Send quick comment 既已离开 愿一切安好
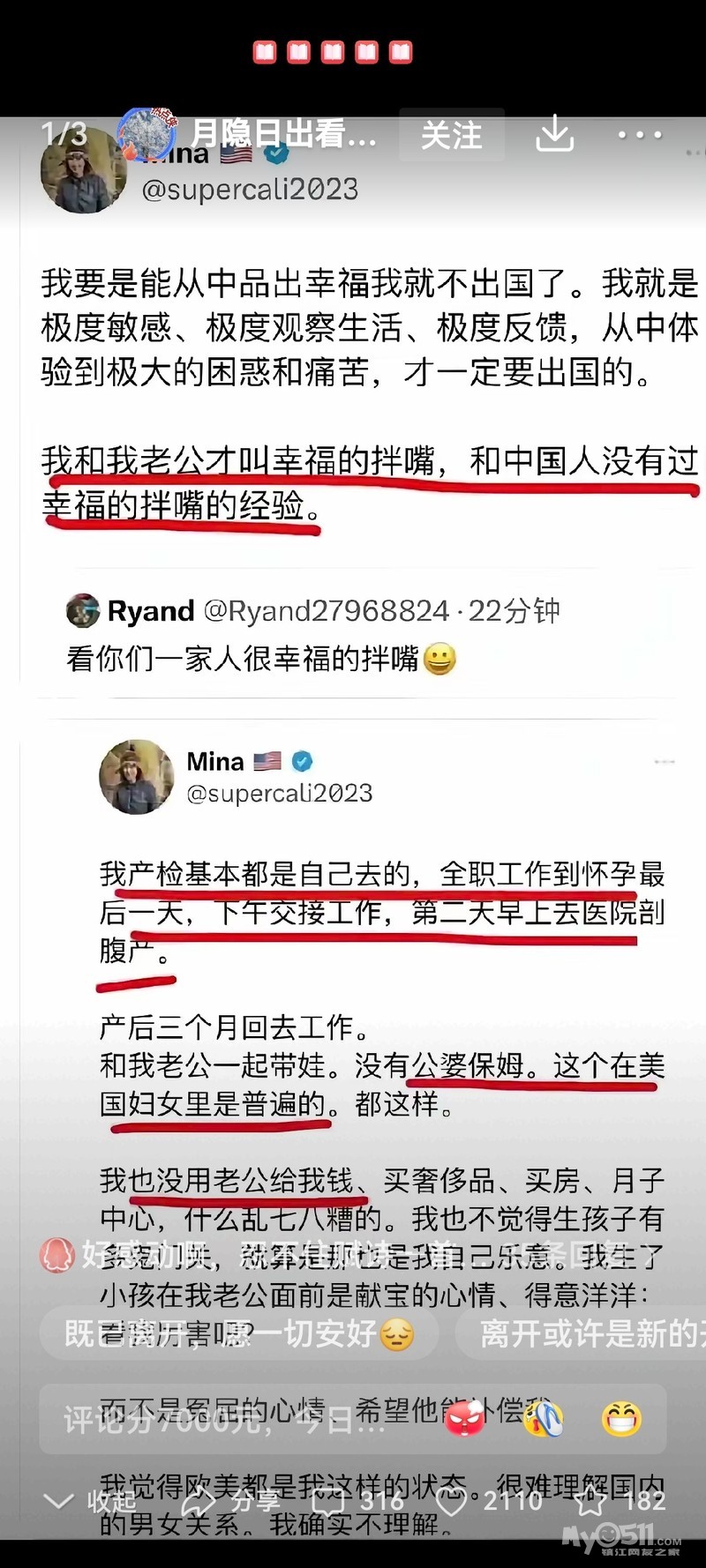 coord(239,1333)
